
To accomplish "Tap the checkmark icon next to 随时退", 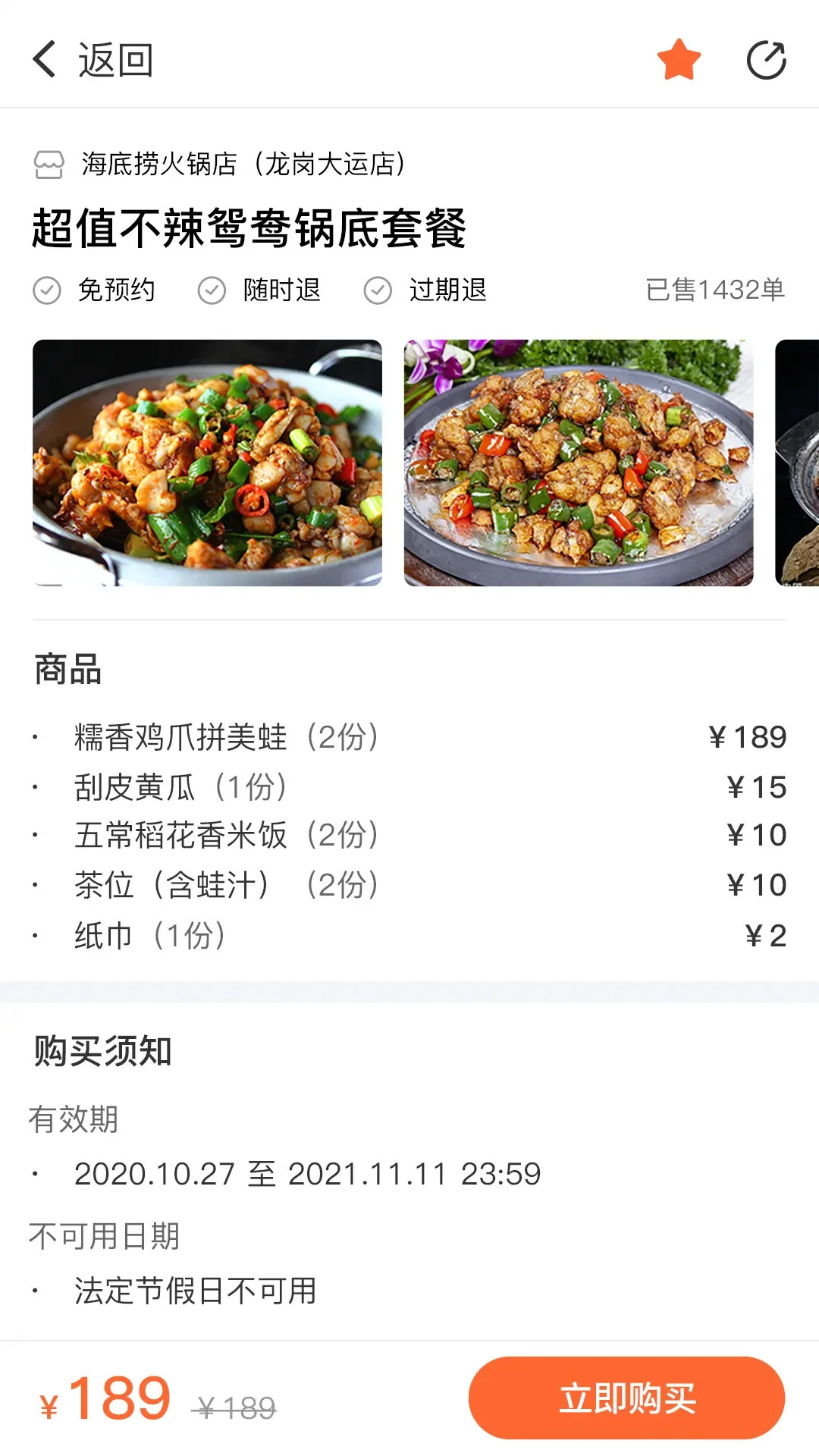I will (212, 290).
